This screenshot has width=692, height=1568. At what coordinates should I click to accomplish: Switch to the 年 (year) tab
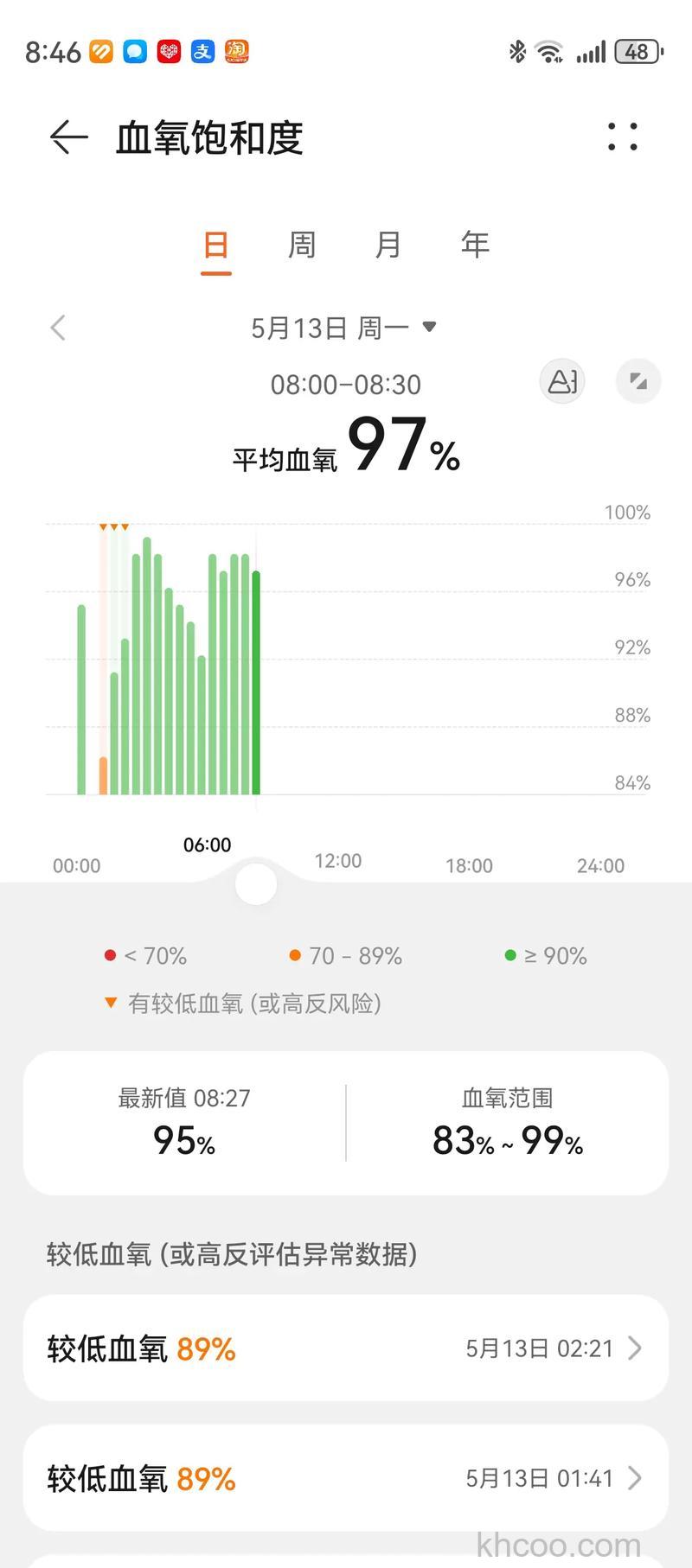pos(474,245)
